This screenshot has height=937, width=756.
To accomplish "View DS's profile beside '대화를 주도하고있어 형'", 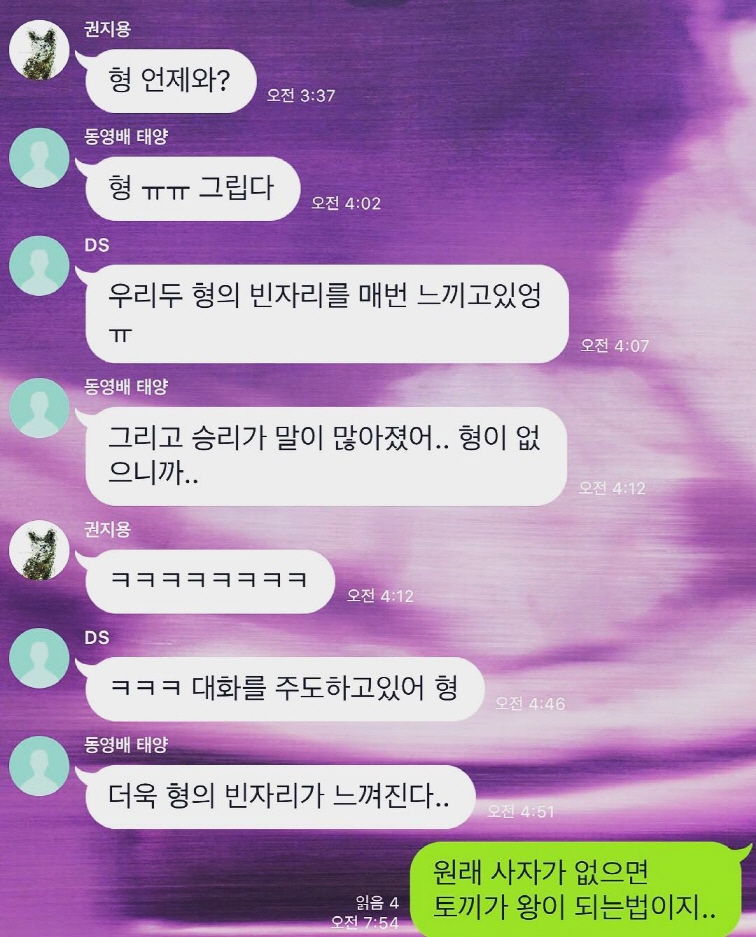I will point(39,658).
